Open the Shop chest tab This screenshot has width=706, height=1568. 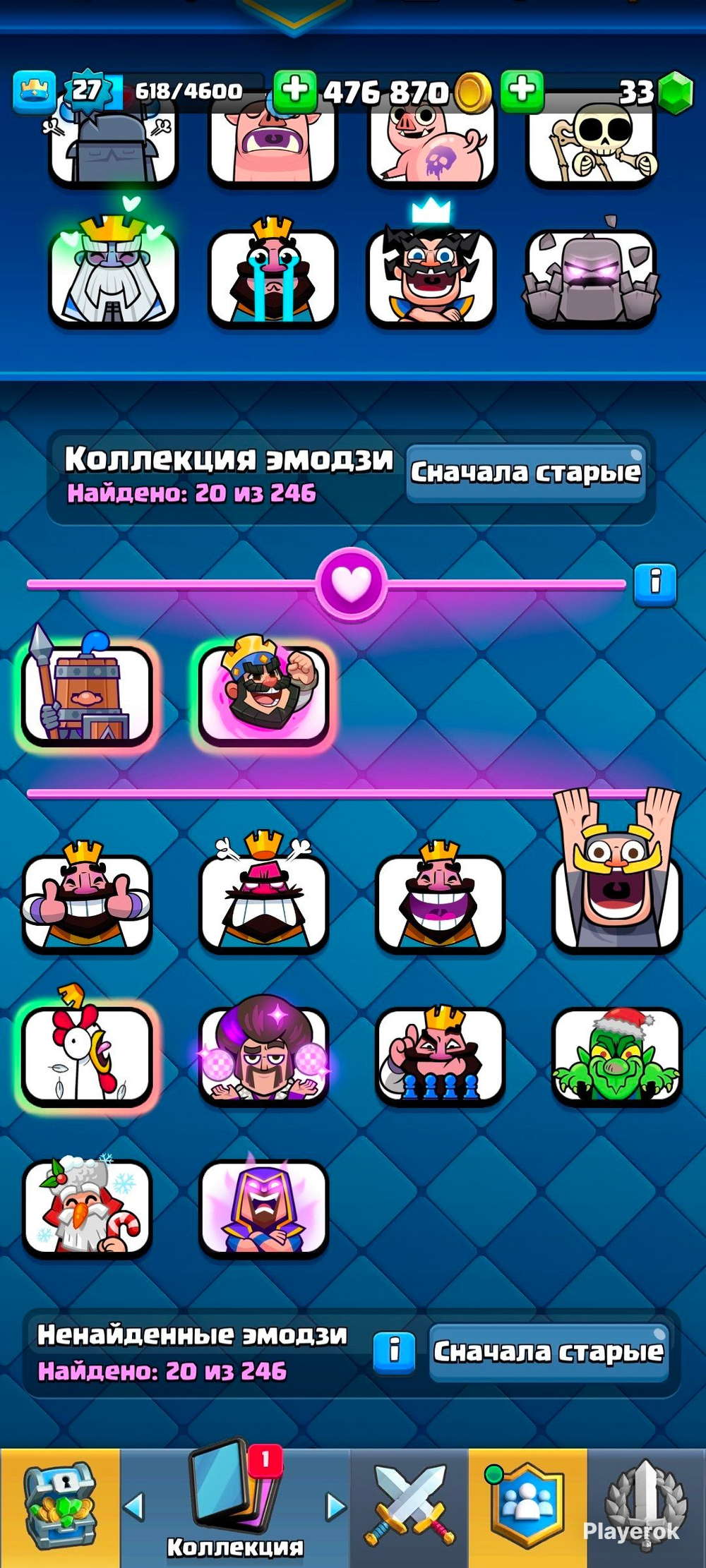click(59, 1507)
